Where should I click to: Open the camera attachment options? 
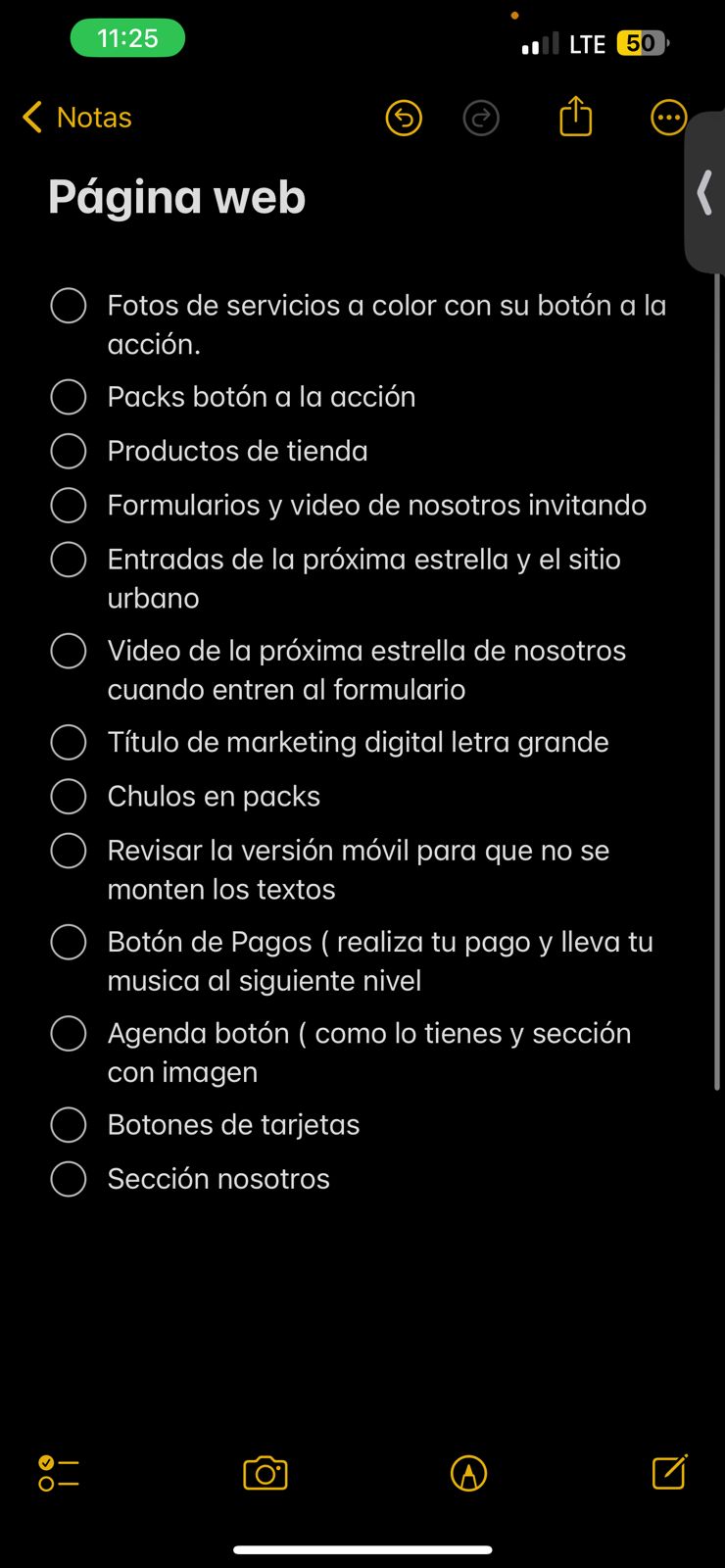pos(266,1473)
